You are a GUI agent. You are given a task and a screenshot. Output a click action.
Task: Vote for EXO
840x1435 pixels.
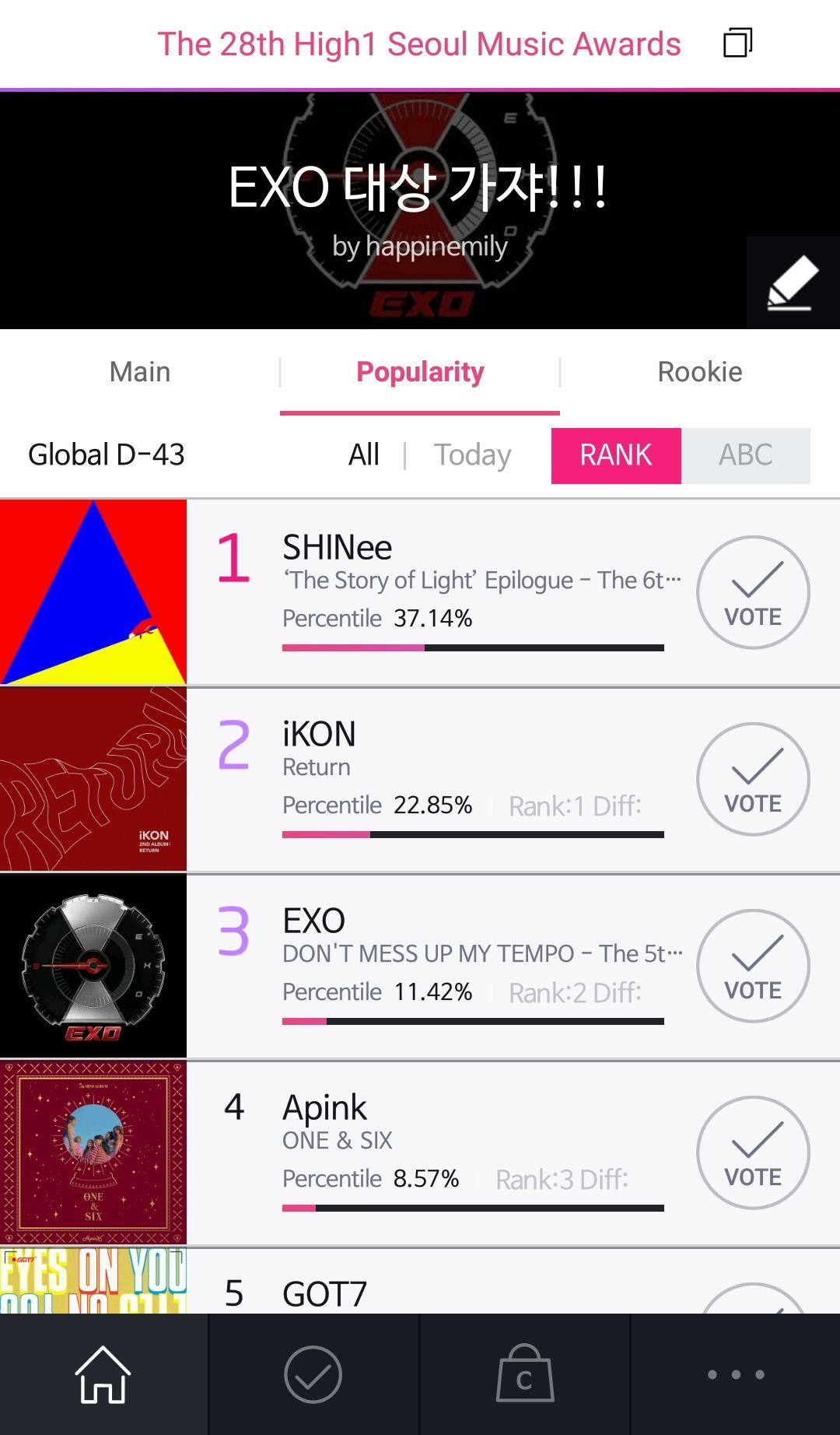point(753,967)
